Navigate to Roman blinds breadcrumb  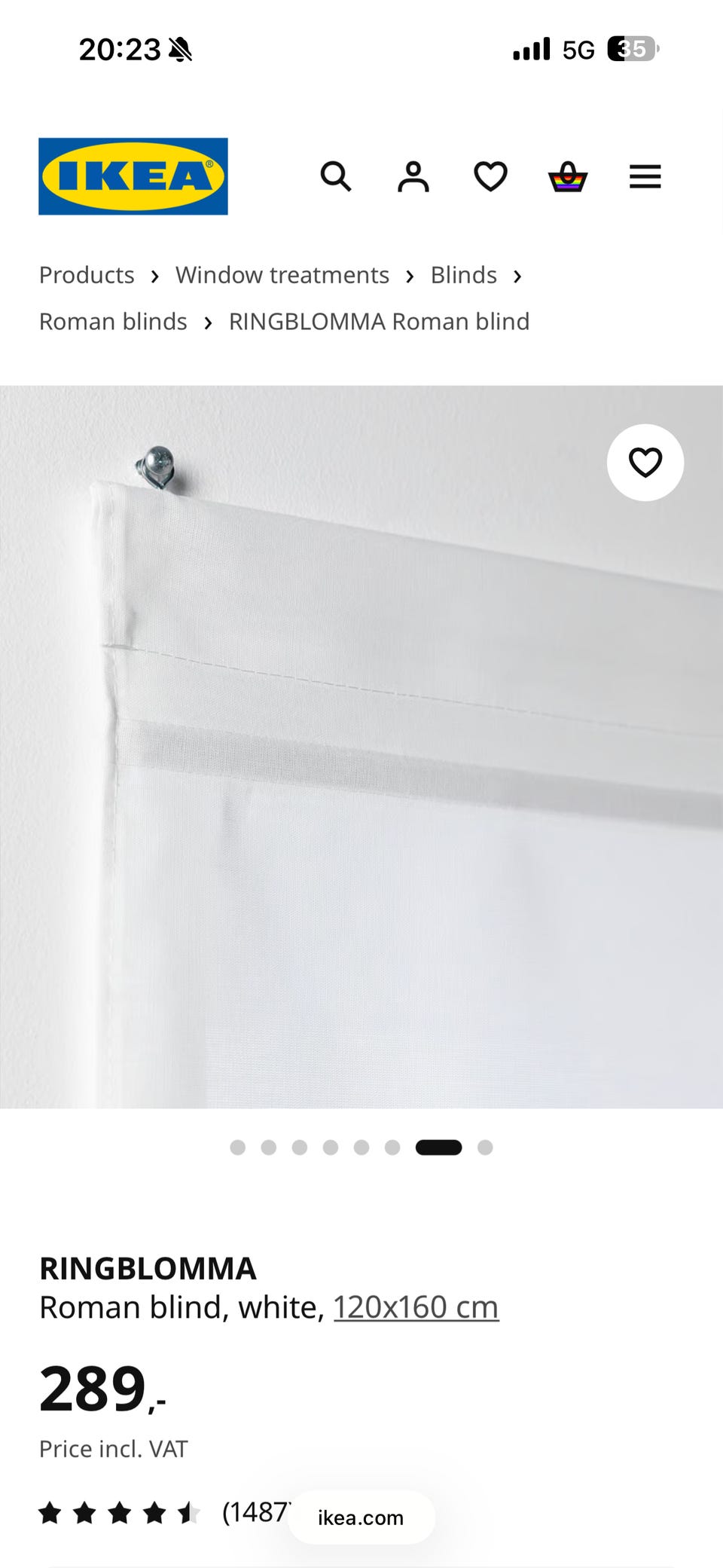[113, 322]
